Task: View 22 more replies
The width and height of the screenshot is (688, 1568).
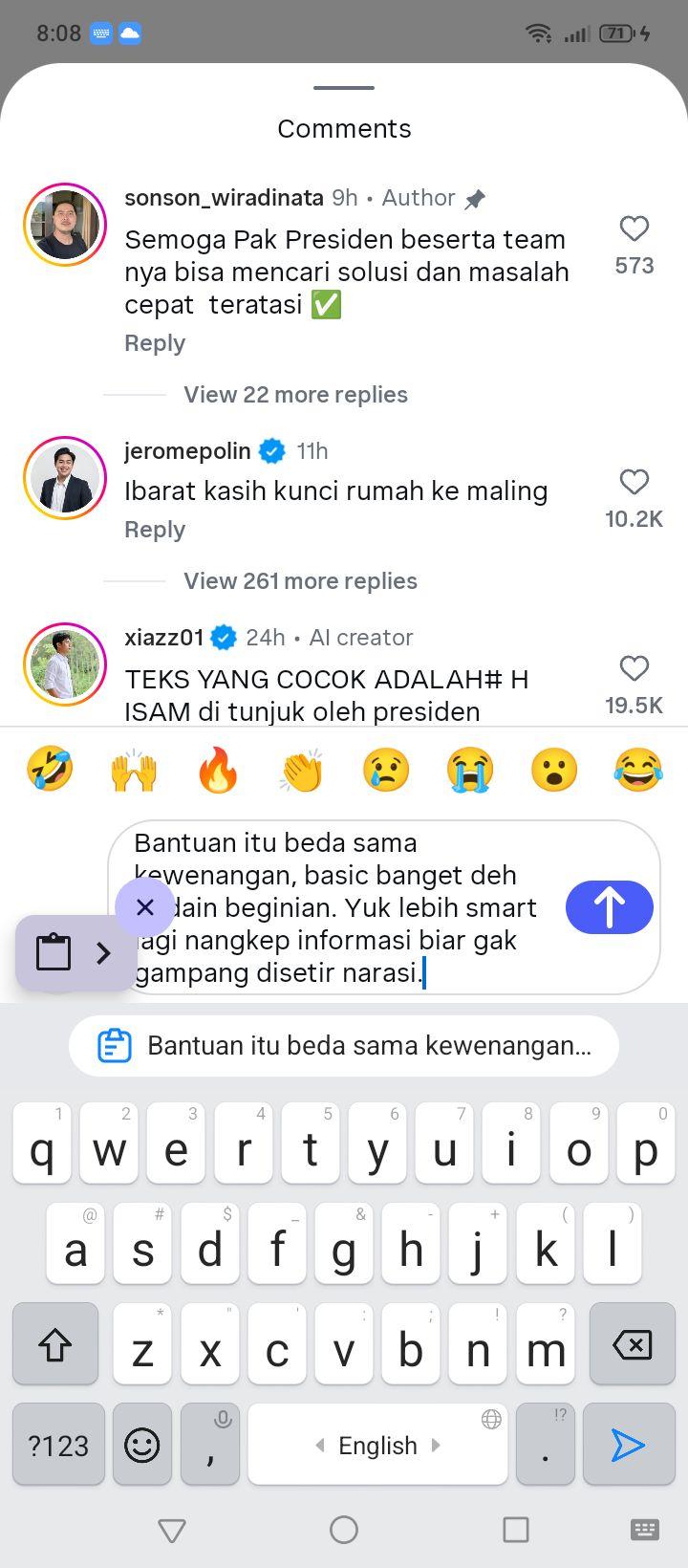Action: point(295,395)
